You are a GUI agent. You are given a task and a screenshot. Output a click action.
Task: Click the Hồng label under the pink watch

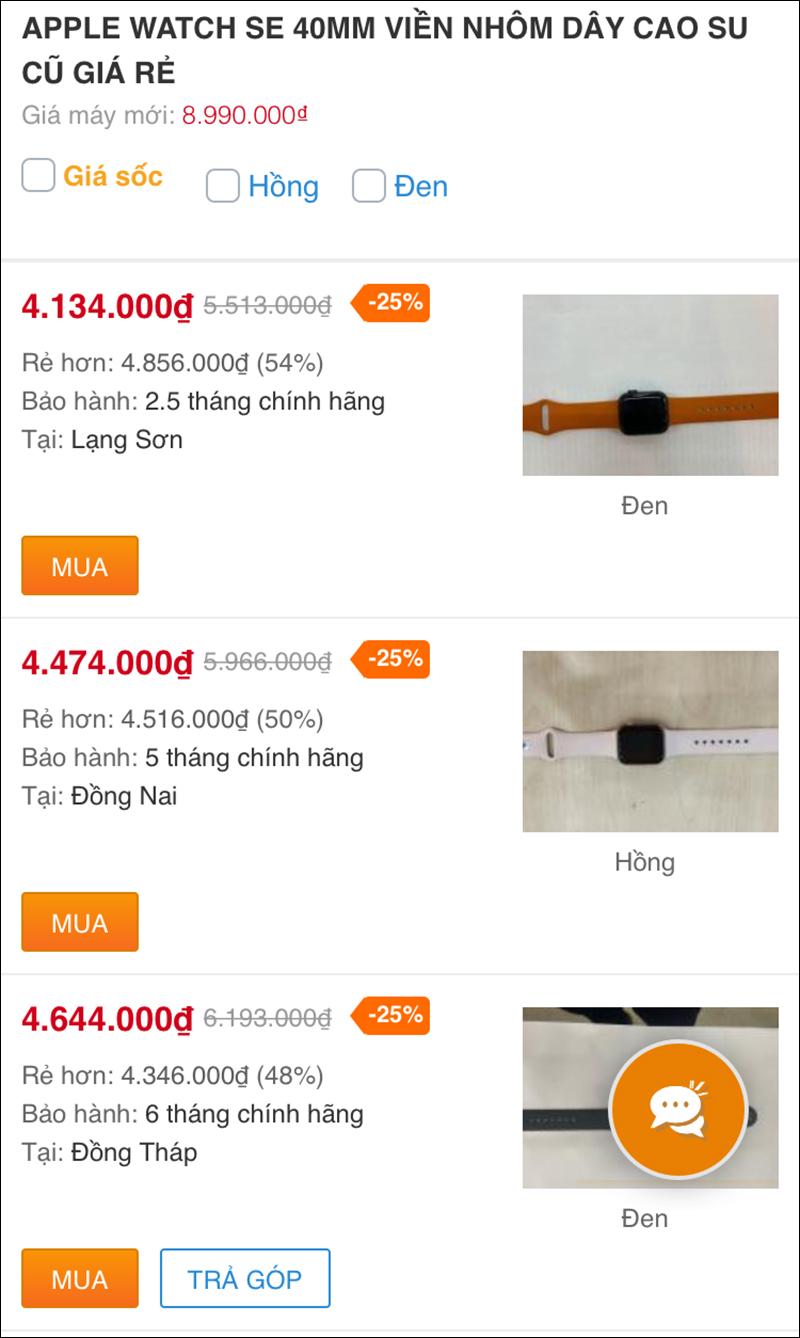645,861
